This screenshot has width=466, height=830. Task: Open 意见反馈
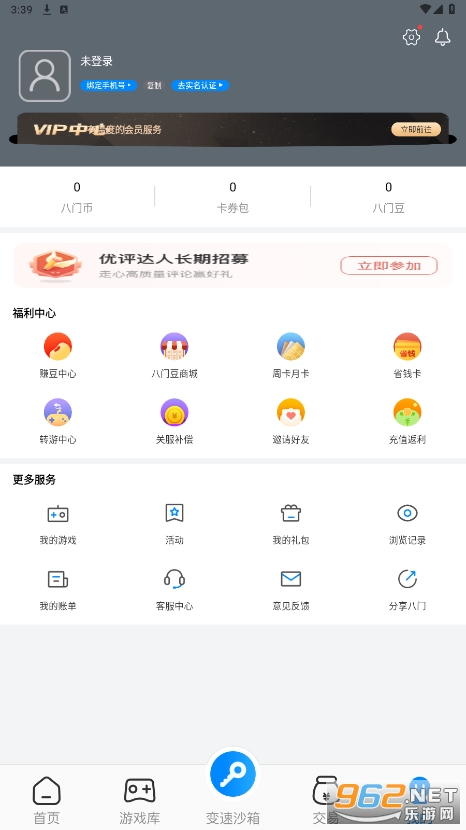click(x=291, y=590)
